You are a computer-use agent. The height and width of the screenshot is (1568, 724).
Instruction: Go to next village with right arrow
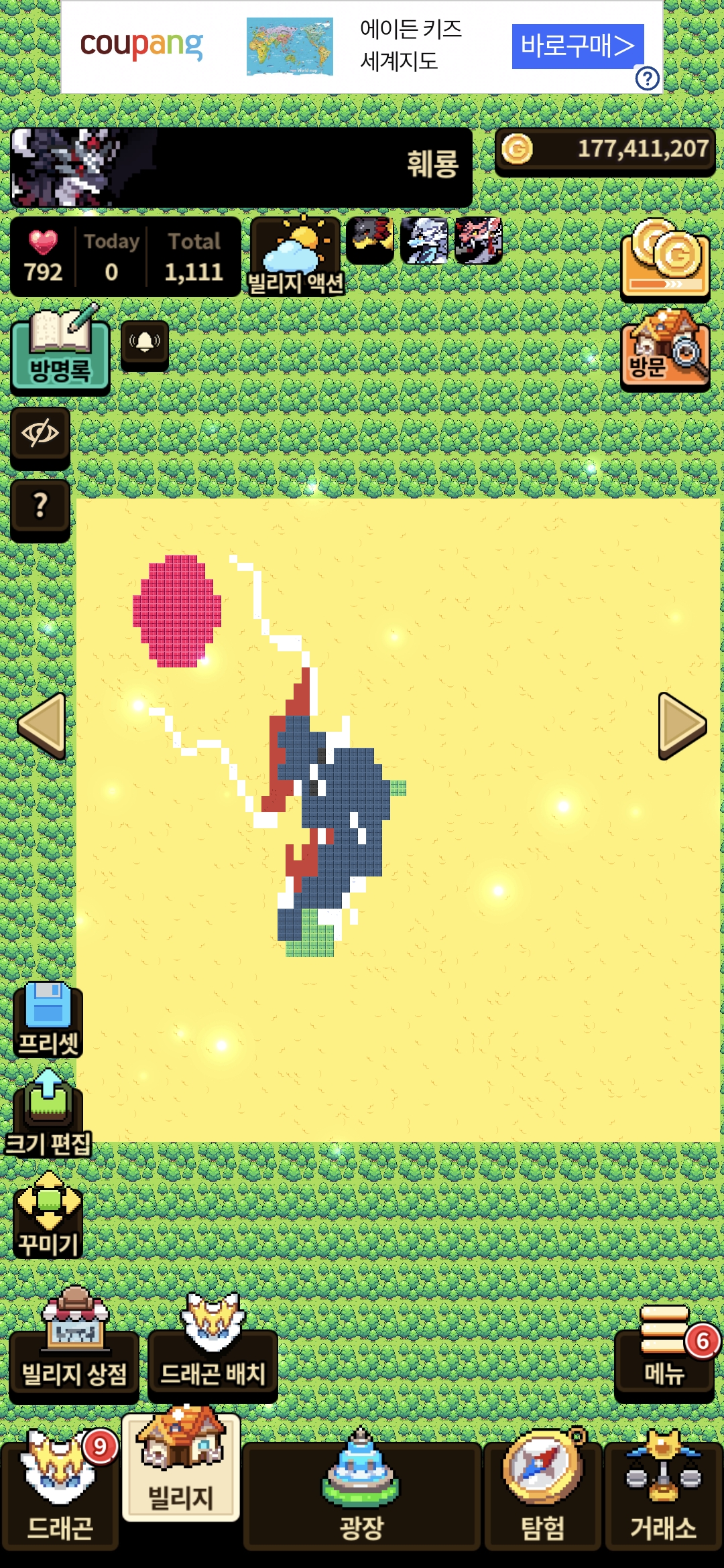[682, 726]
